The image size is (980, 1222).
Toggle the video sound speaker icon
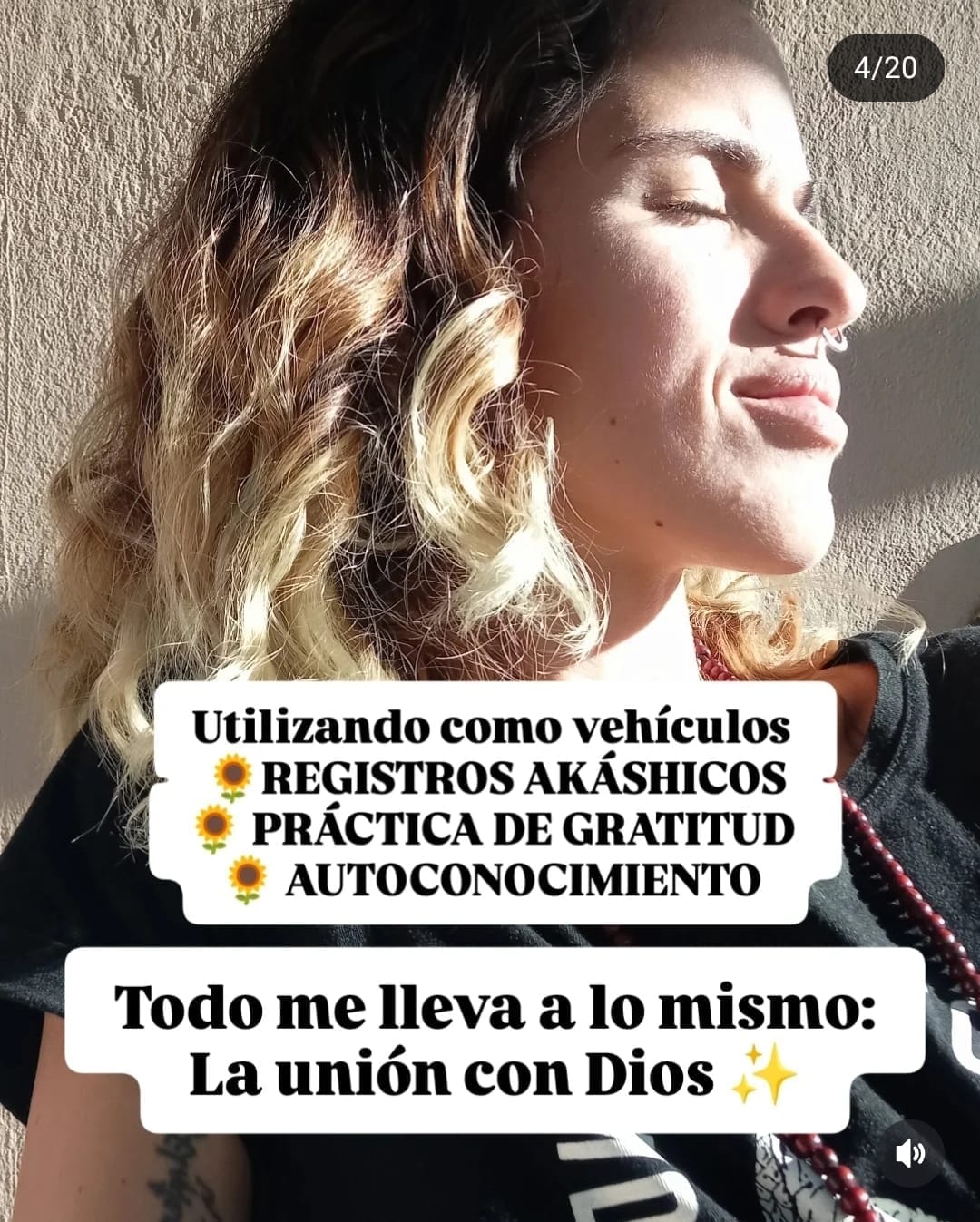click(x=910, y=1154)
